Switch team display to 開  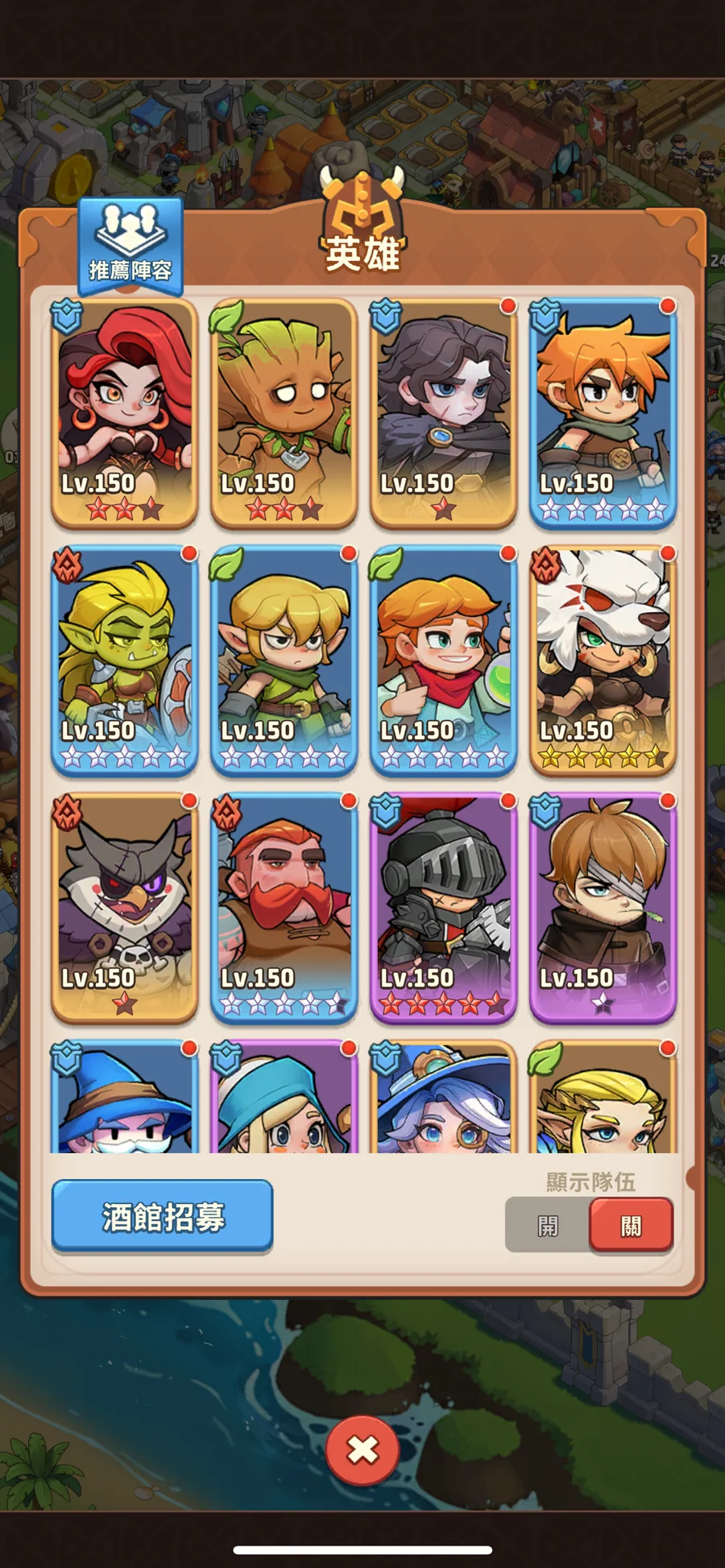click(x=548, y=1226)
